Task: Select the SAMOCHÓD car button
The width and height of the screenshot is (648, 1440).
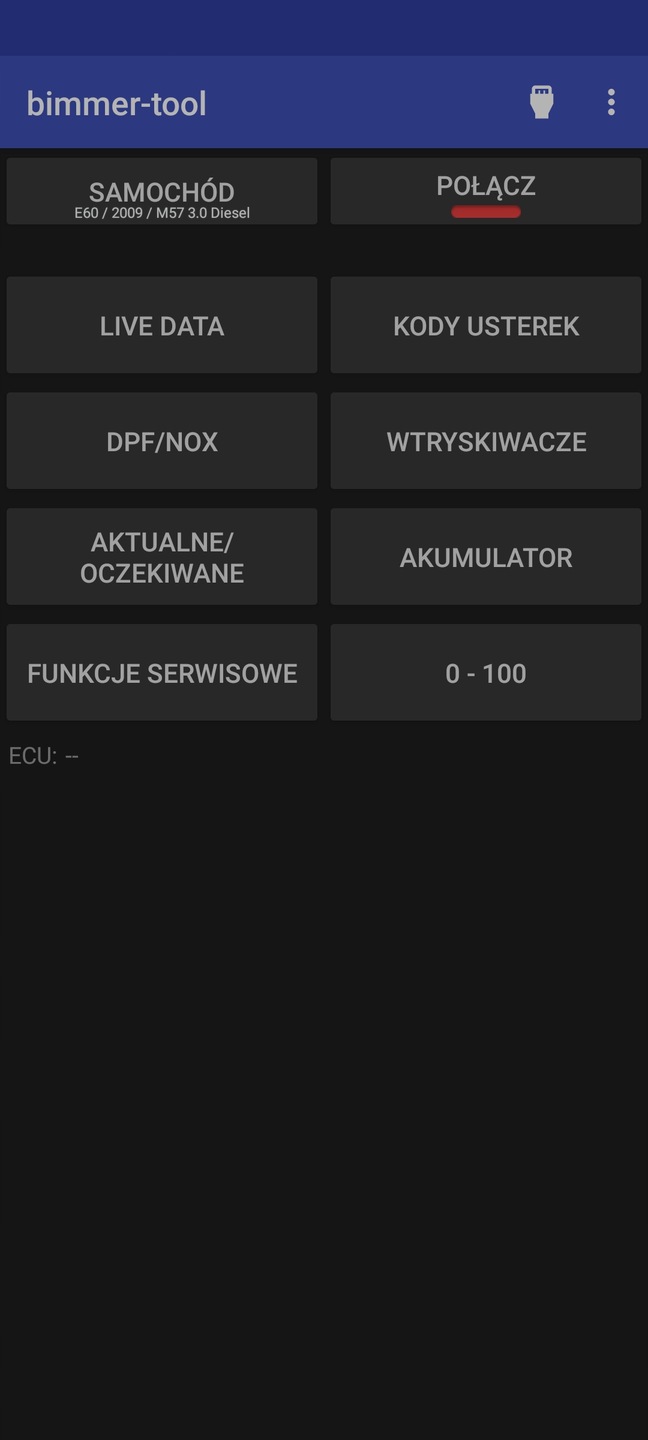Action: tap(162, 192)
